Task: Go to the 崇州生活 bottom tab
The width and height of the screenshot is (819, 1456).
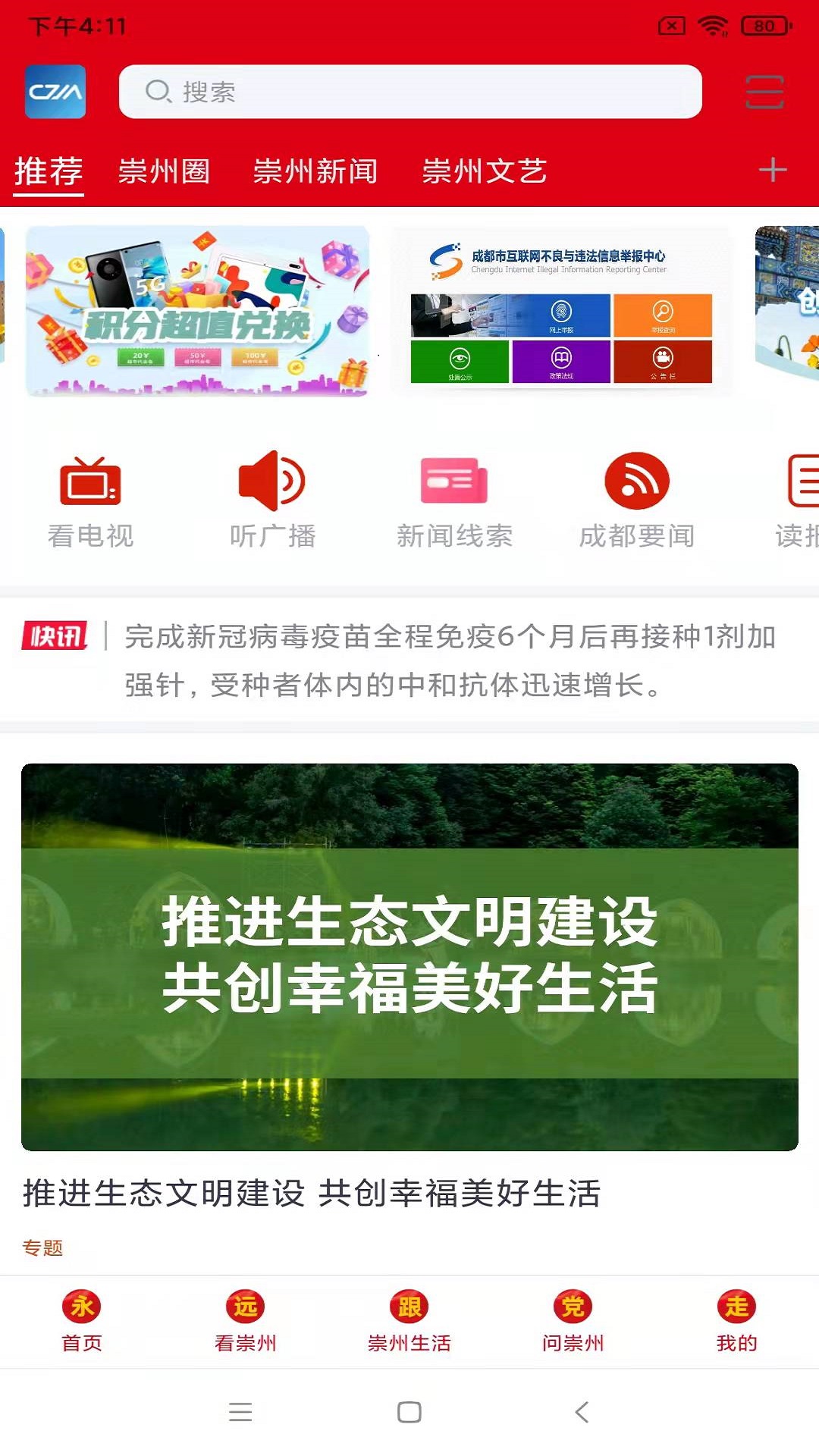Action: 409,1321
